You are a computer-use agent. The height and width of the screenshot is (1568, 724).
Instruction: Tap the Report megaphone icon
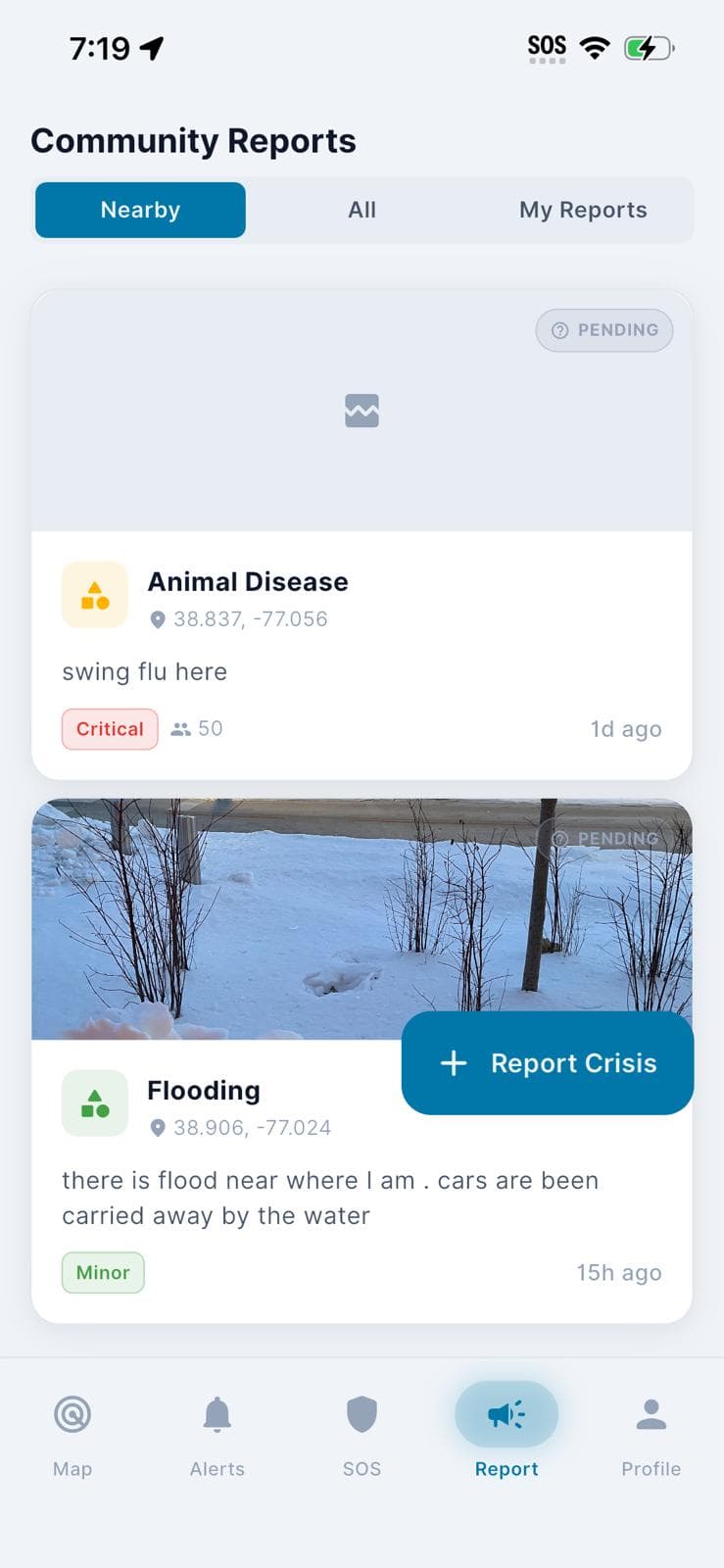(507, 1414)
